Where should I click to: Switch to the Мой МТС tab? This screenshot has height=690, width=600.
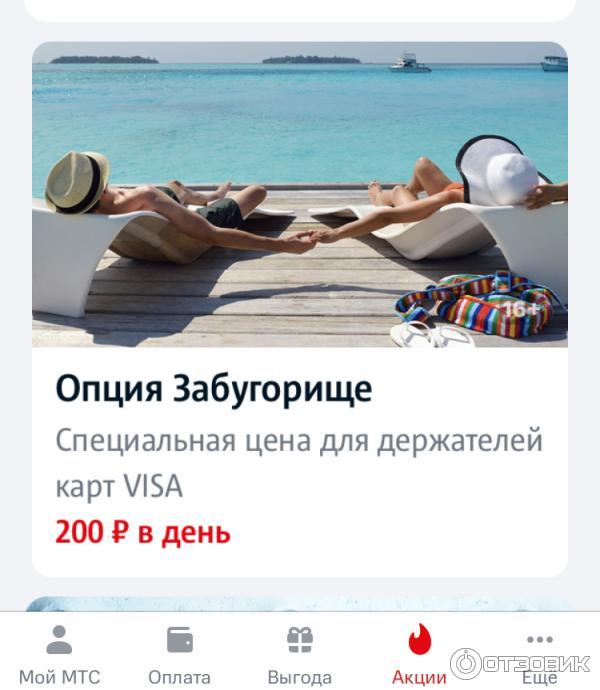(x=60, y=655)
